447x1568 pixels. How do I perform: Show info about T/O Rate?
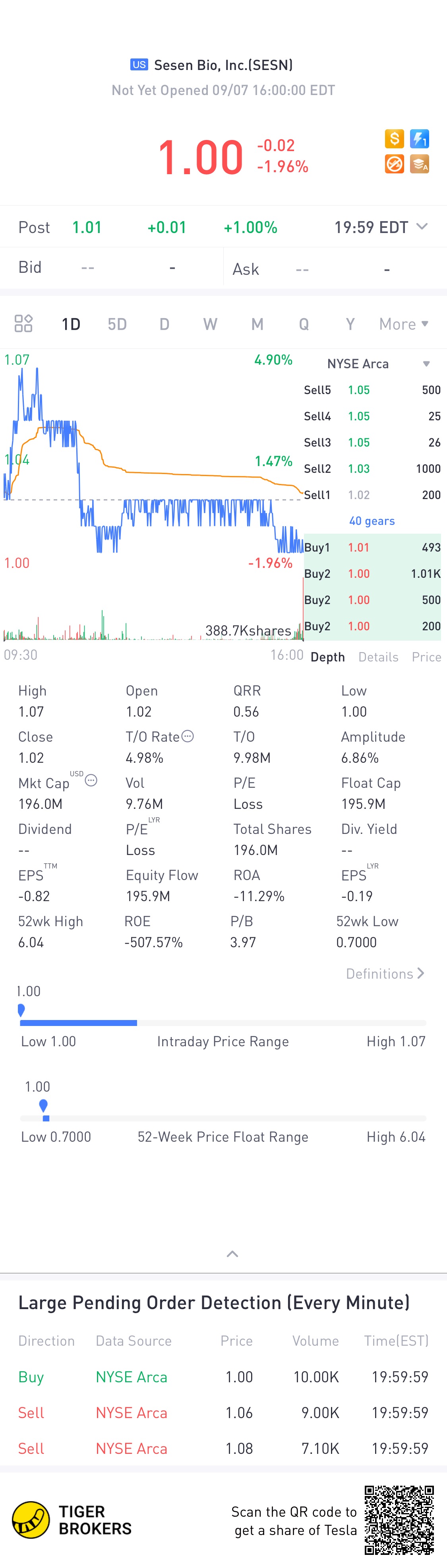pos(188,736)
